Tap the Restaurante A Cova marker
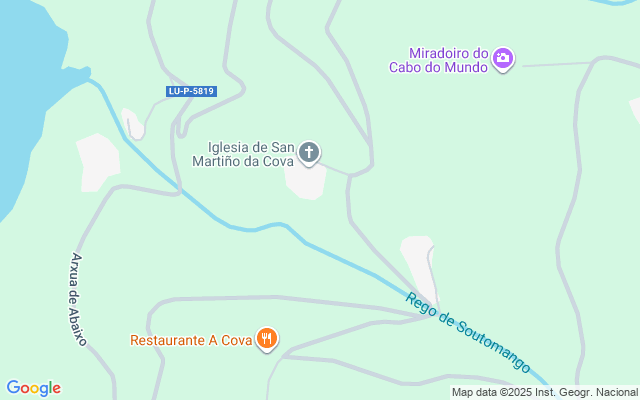 pos(266,340)
